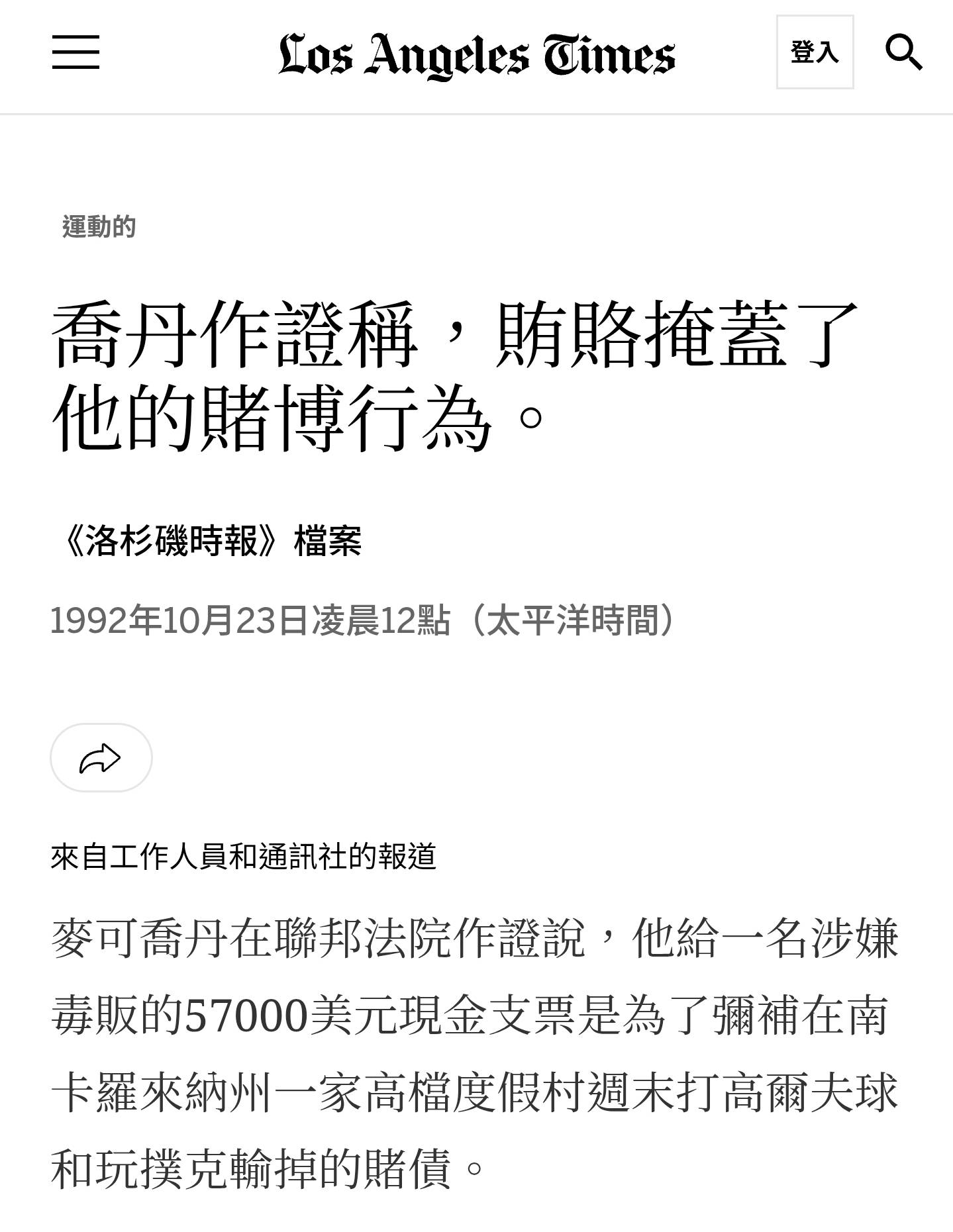Share this article via arrow button

coord(101,758)
